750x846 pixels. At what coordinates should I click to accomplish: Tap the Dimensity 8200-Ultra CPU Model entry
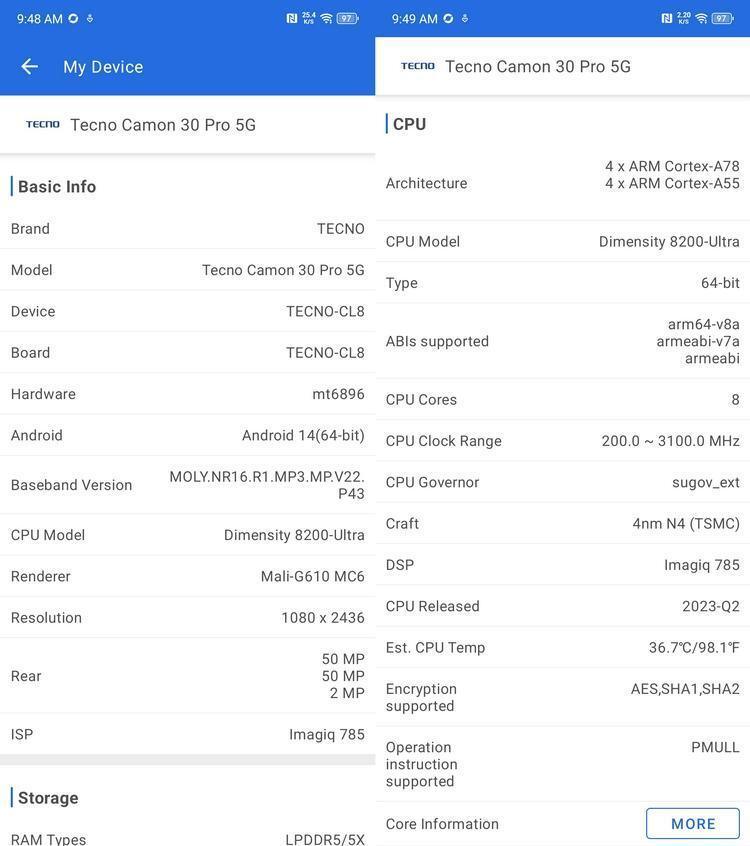click(187, 534)
